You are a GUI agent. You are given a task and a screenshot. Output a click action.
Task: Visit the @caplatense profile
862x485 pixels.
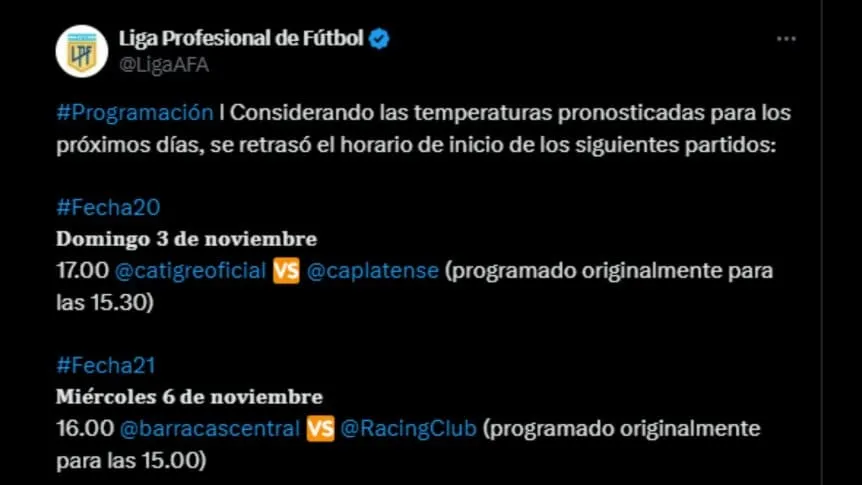coord(373,271)
